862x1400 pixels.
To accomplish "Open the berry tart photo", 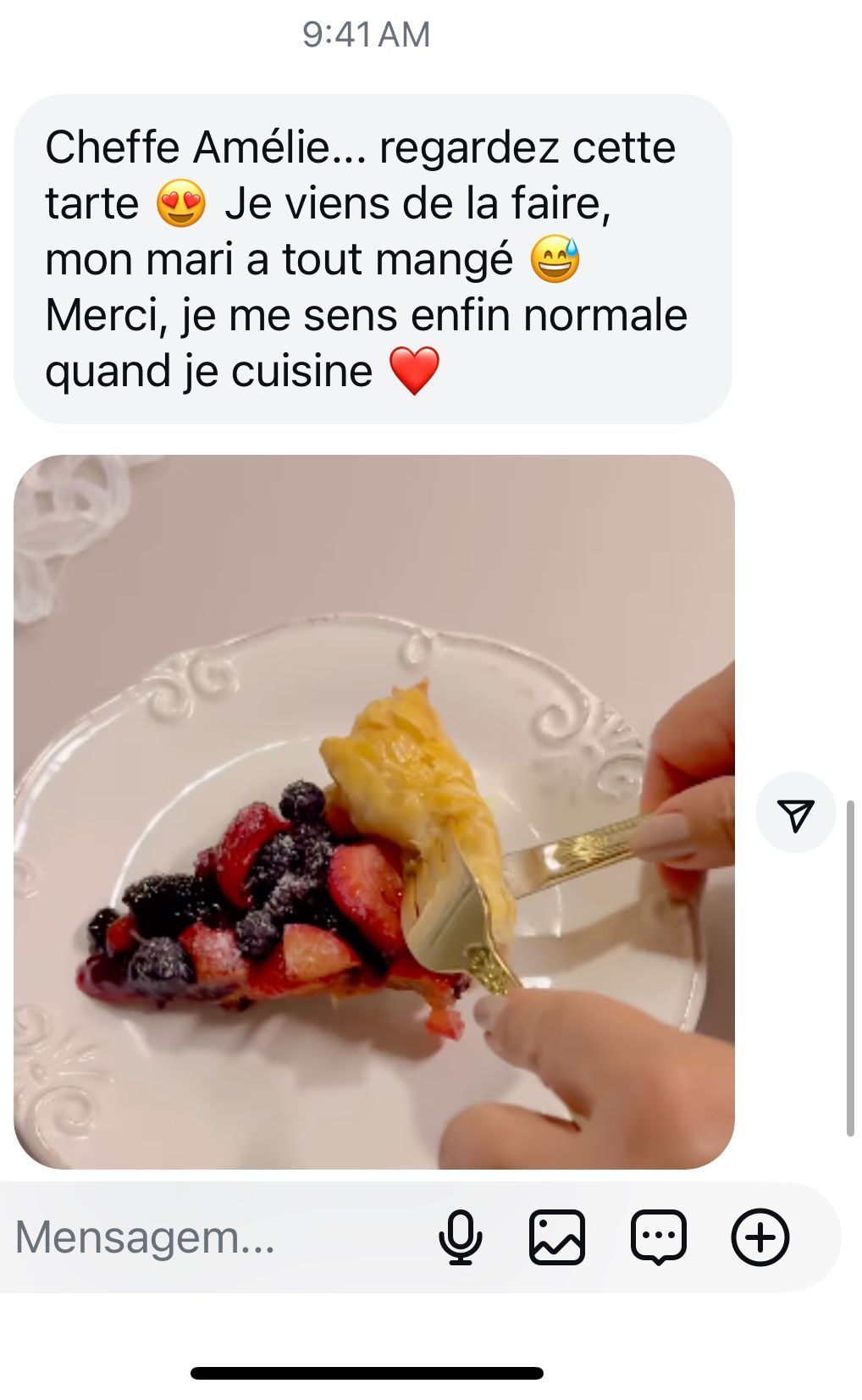I will [373, 811].
